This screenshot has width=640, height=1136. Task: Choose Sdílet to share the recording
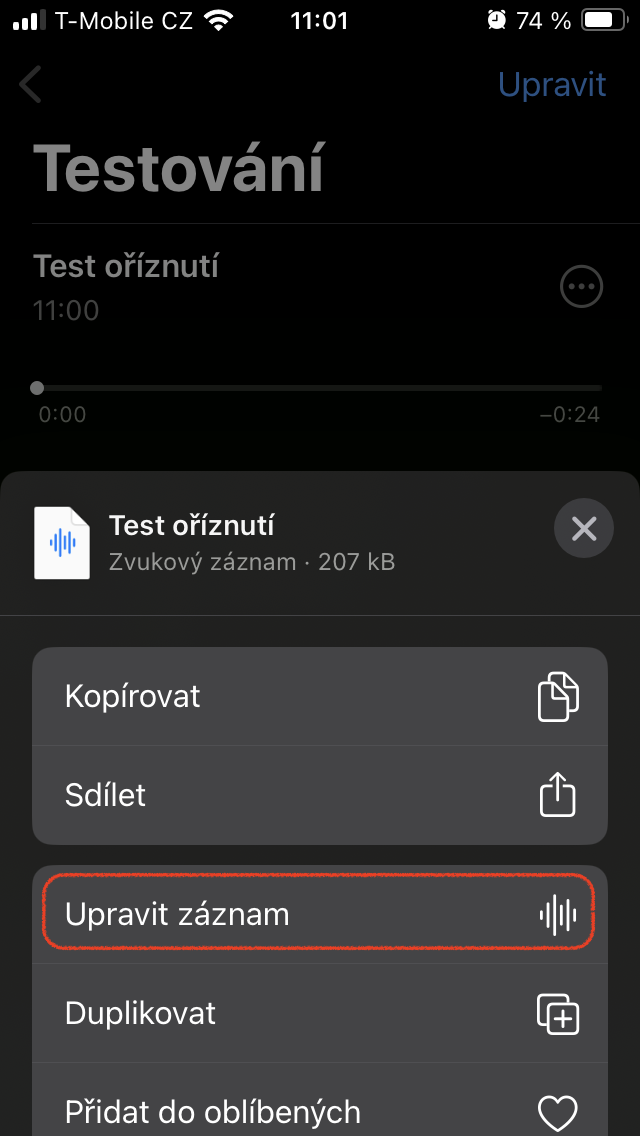pyautogui.click(x=320, y=796)
